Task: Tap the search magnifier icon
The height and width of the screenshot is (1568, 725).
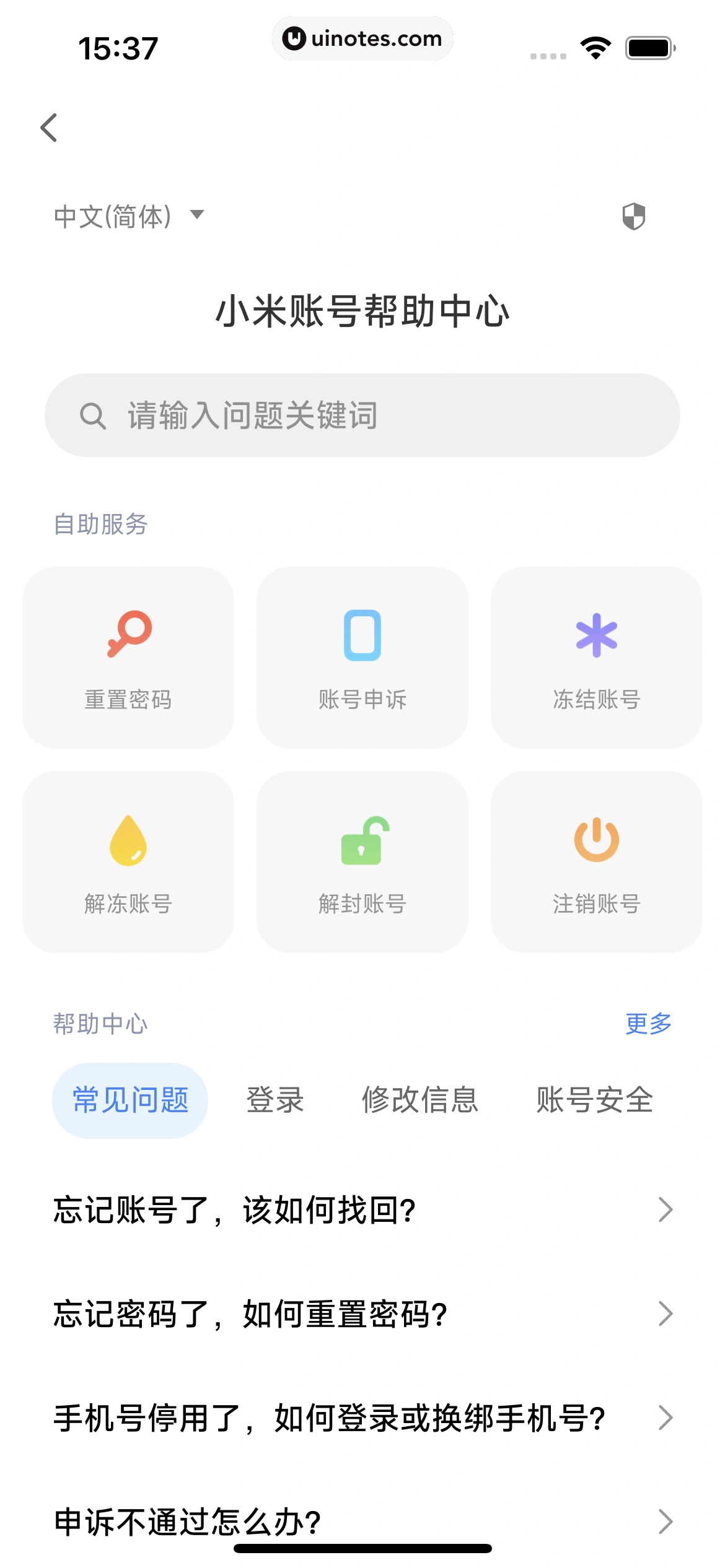Action: tap(93, 415)
